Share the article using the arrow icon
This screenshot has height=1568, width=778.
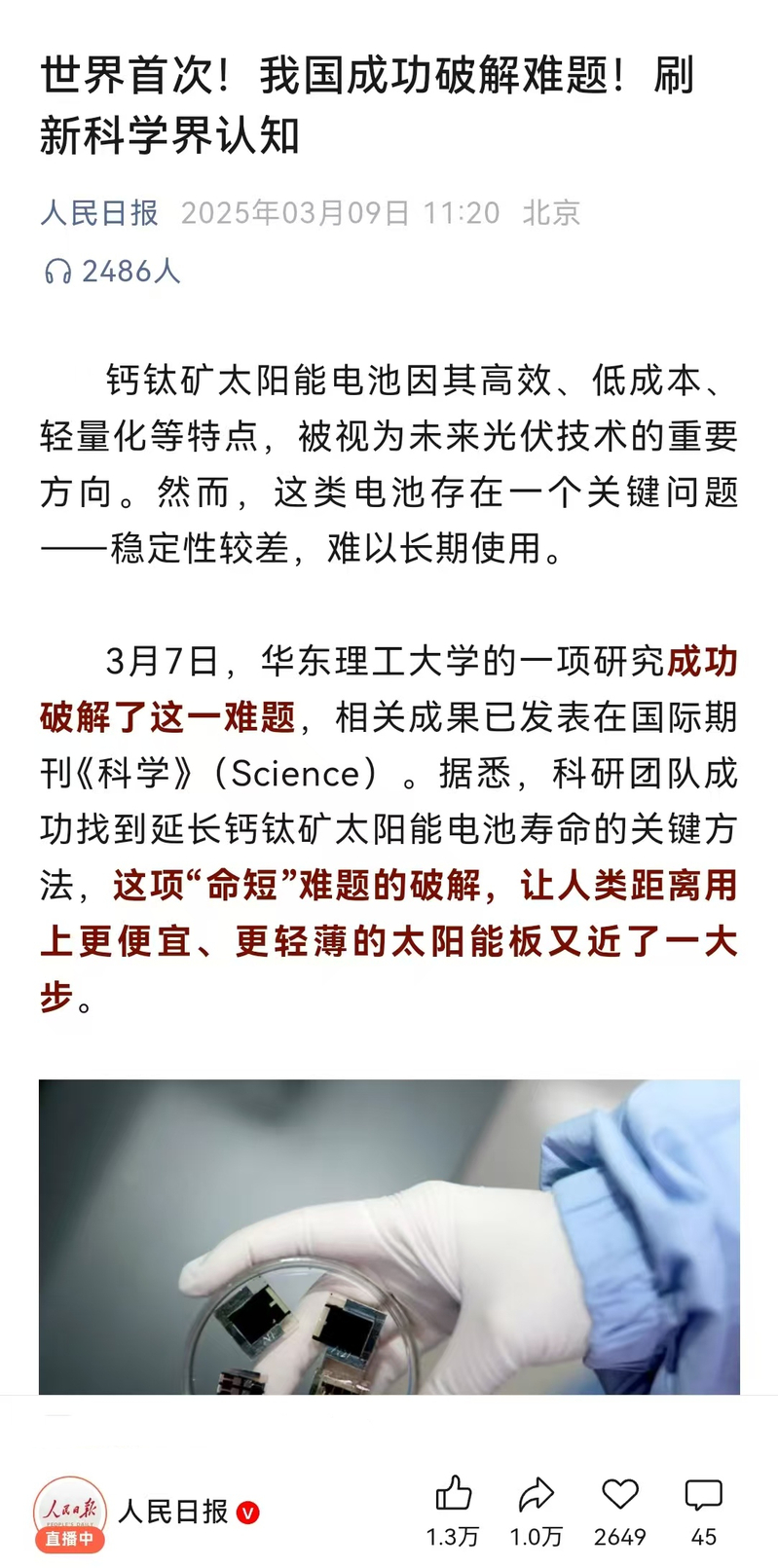[536, 1495]
